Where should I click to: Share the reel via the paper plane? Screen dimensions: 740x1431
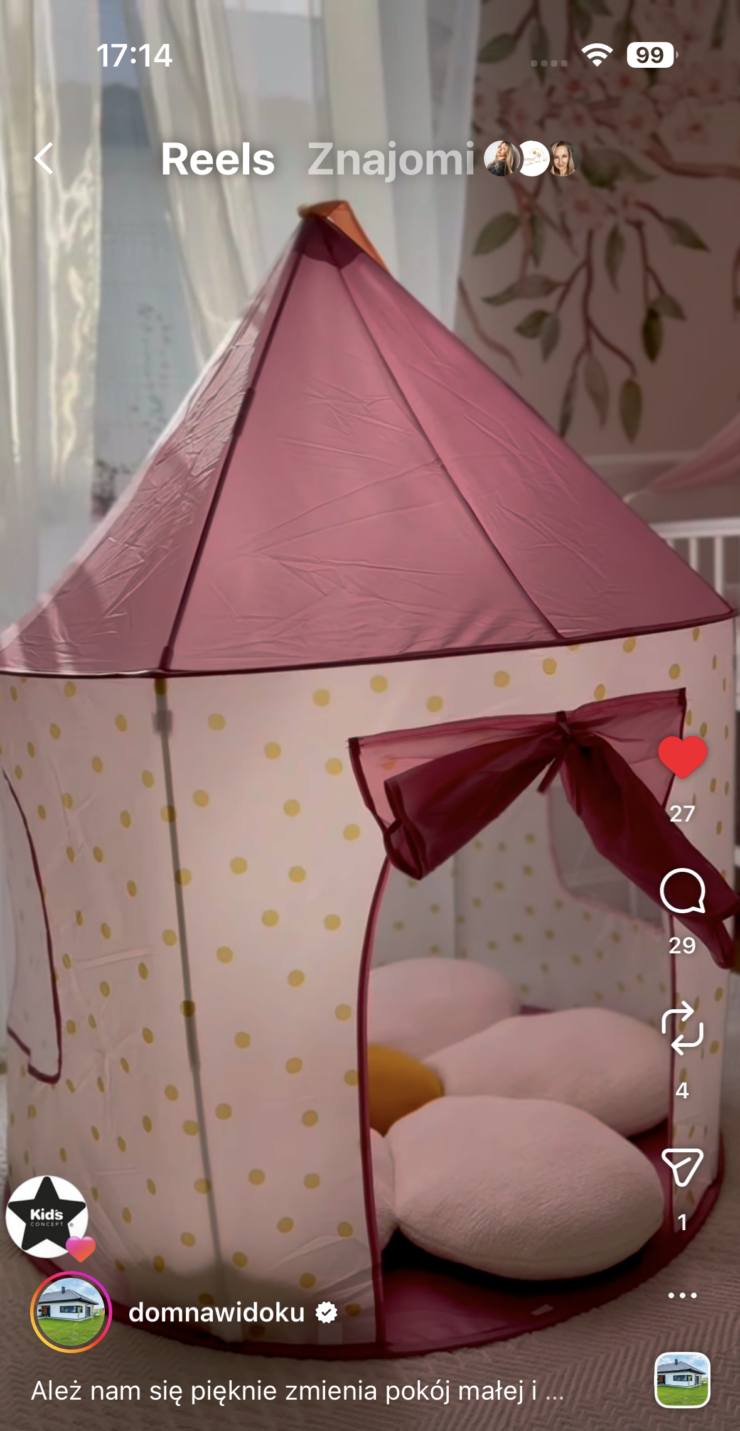pyautogui.click(x=682, y=1167)
